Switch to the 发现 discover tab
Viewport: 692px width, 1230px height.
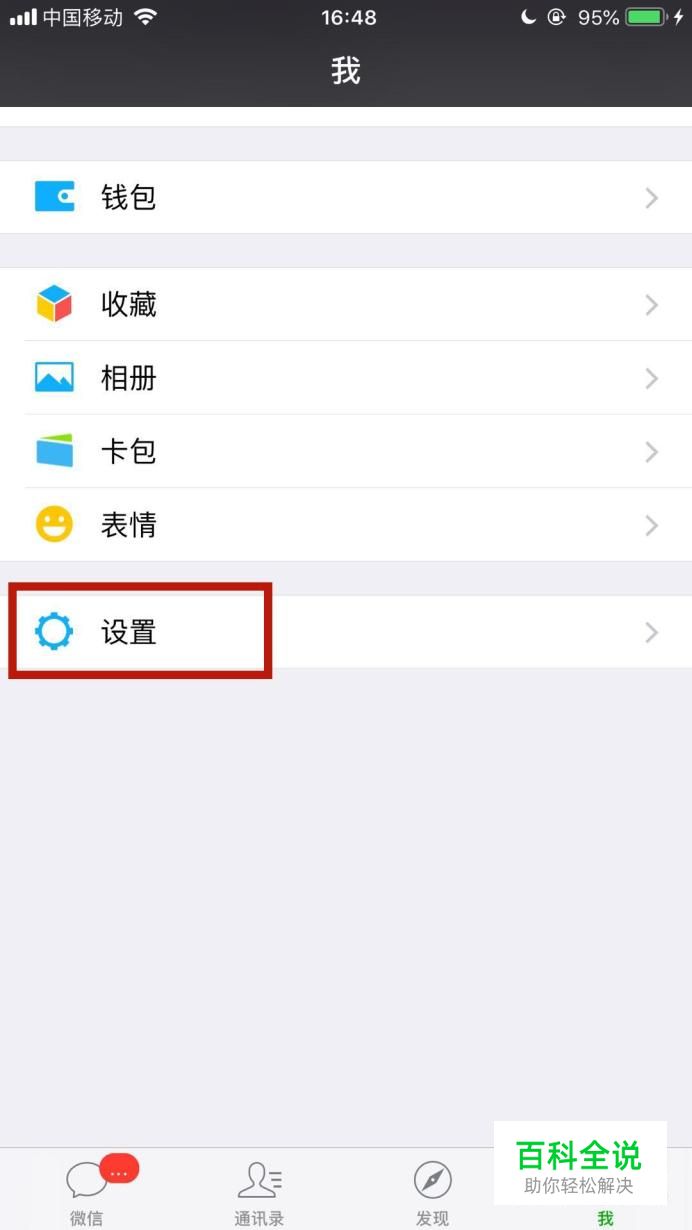pos(432,1192)
